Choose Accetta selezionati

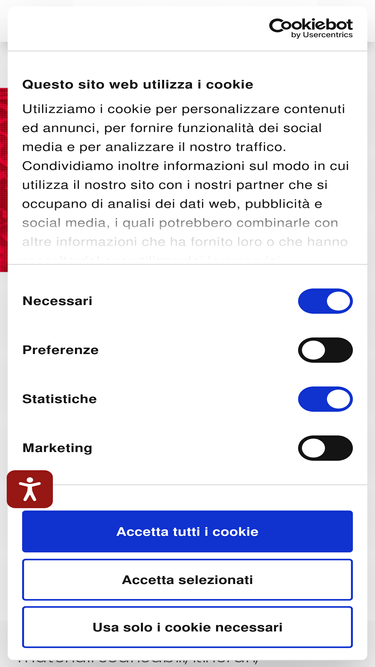[x=188, y=579]
